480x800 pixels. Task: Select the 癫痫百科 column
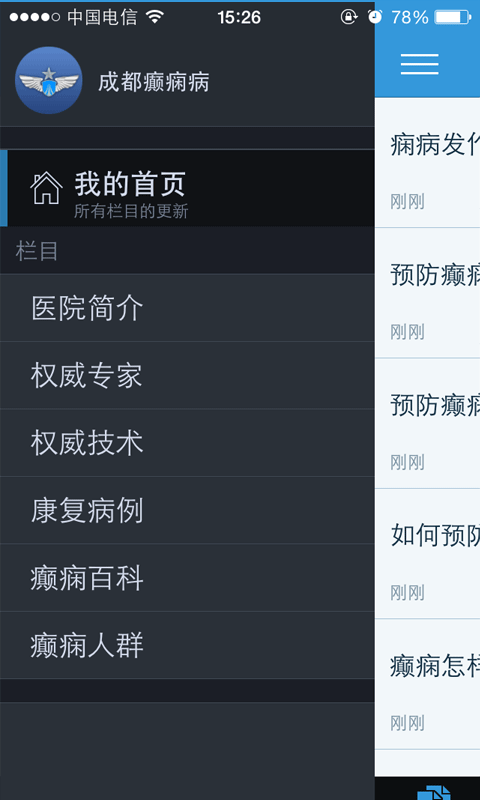point(187,578)
